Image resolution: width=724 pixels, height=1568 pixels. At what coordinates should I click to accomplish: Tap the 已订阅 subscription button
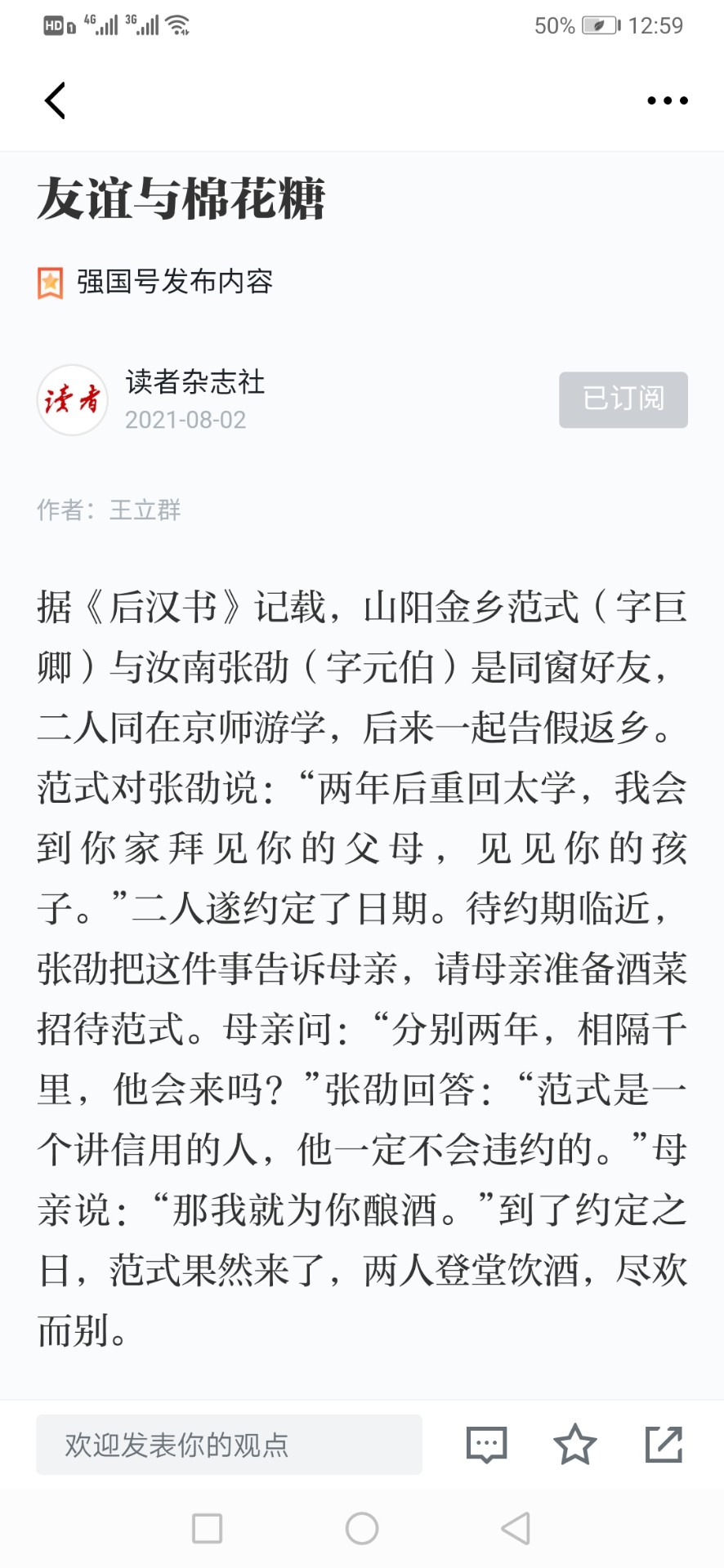(x=623, y=399)
